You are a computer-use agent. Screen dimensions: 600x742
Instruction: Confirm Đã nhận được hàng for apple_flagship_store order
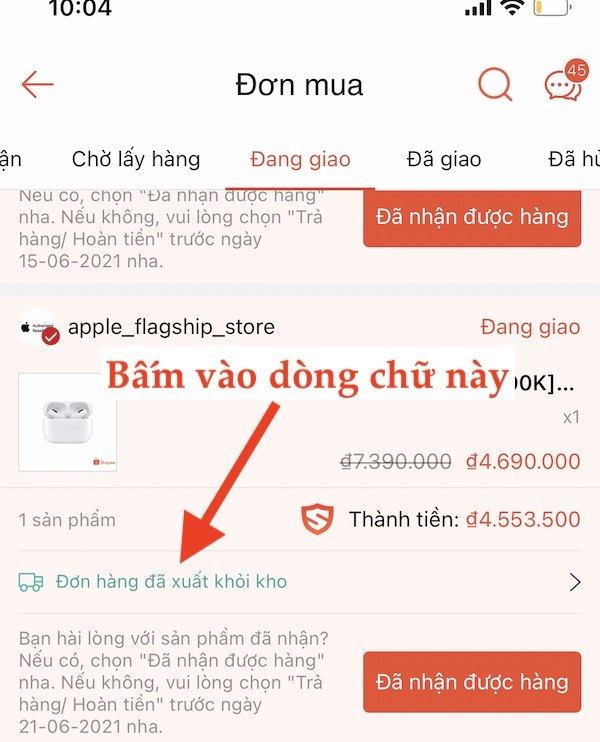(x=472, y=682)
